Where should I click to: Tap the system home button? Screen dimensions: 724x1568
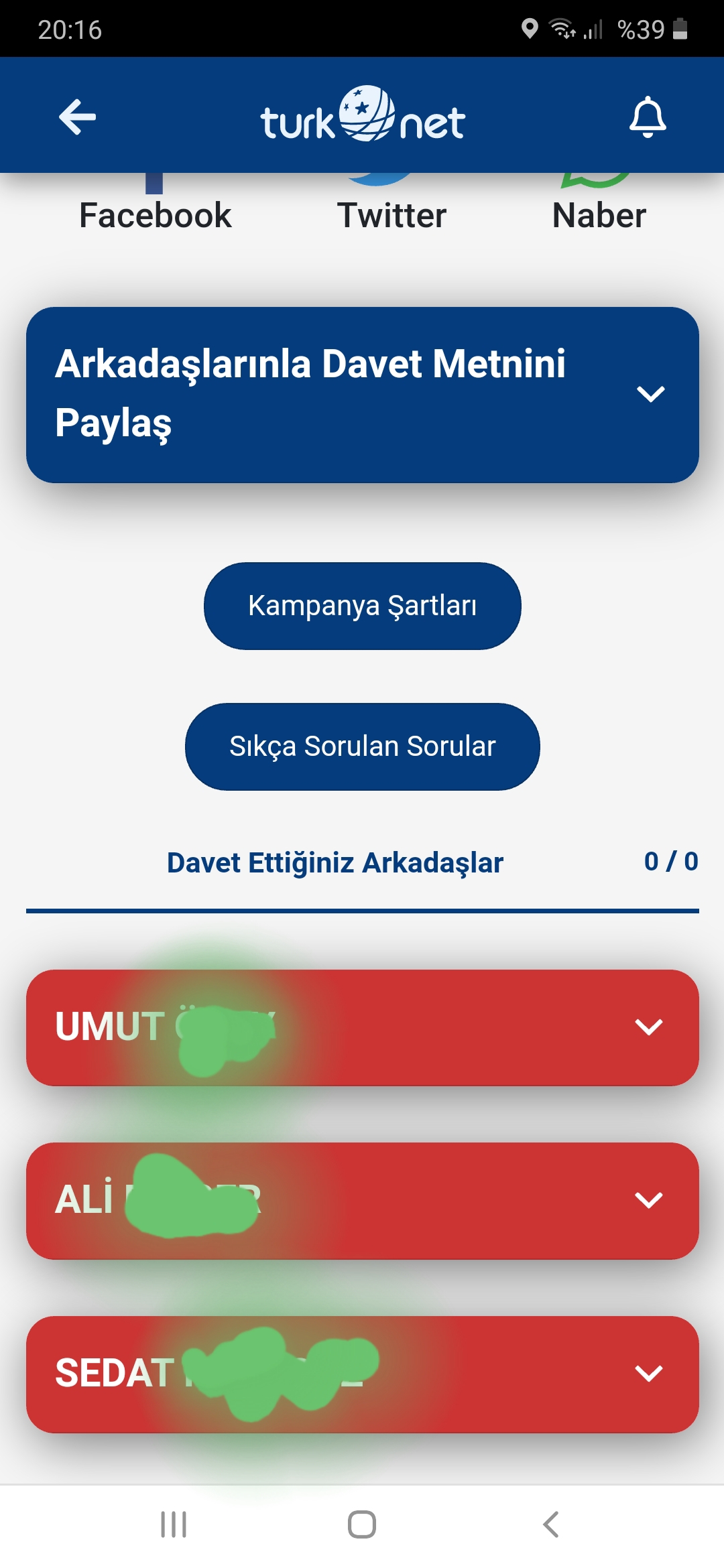[362, 1524]
